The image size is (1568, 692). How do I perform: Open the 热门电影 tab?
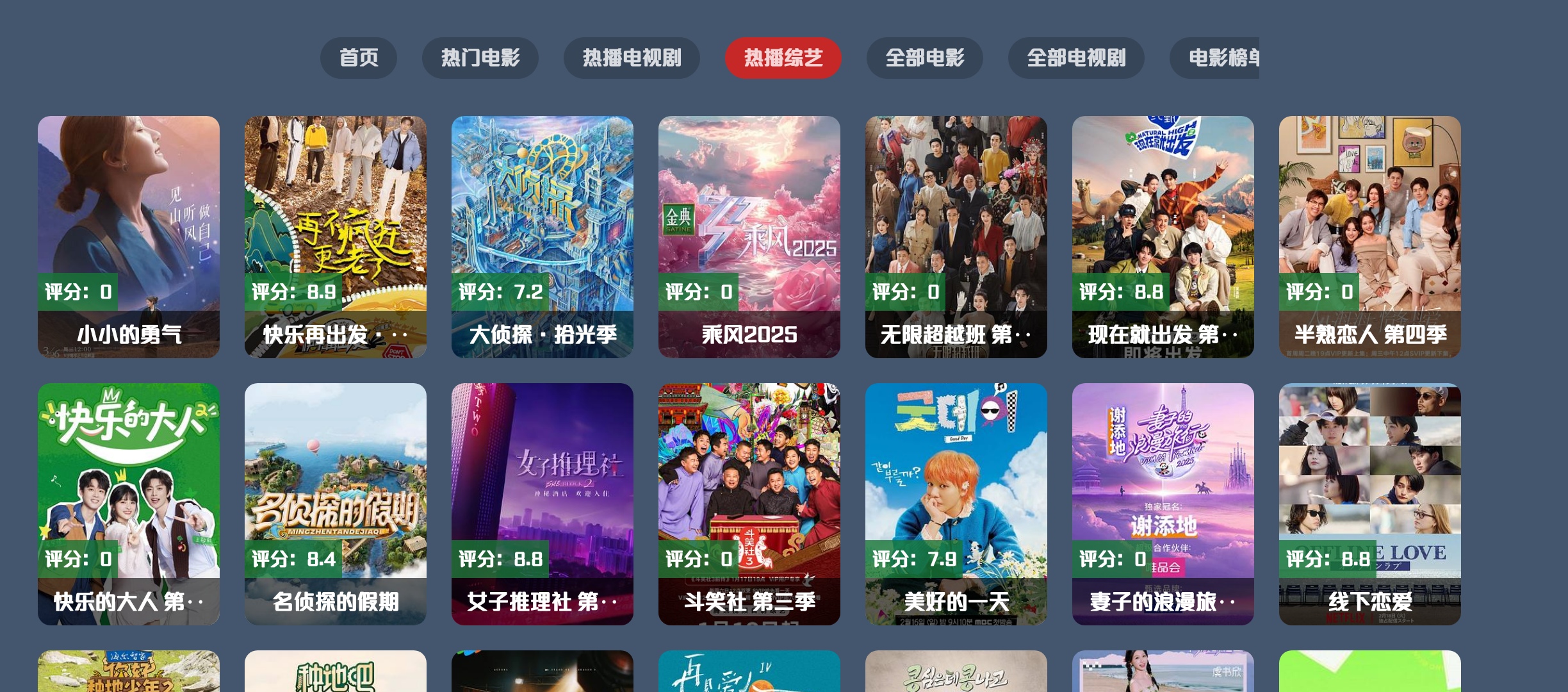click(480, 58)
